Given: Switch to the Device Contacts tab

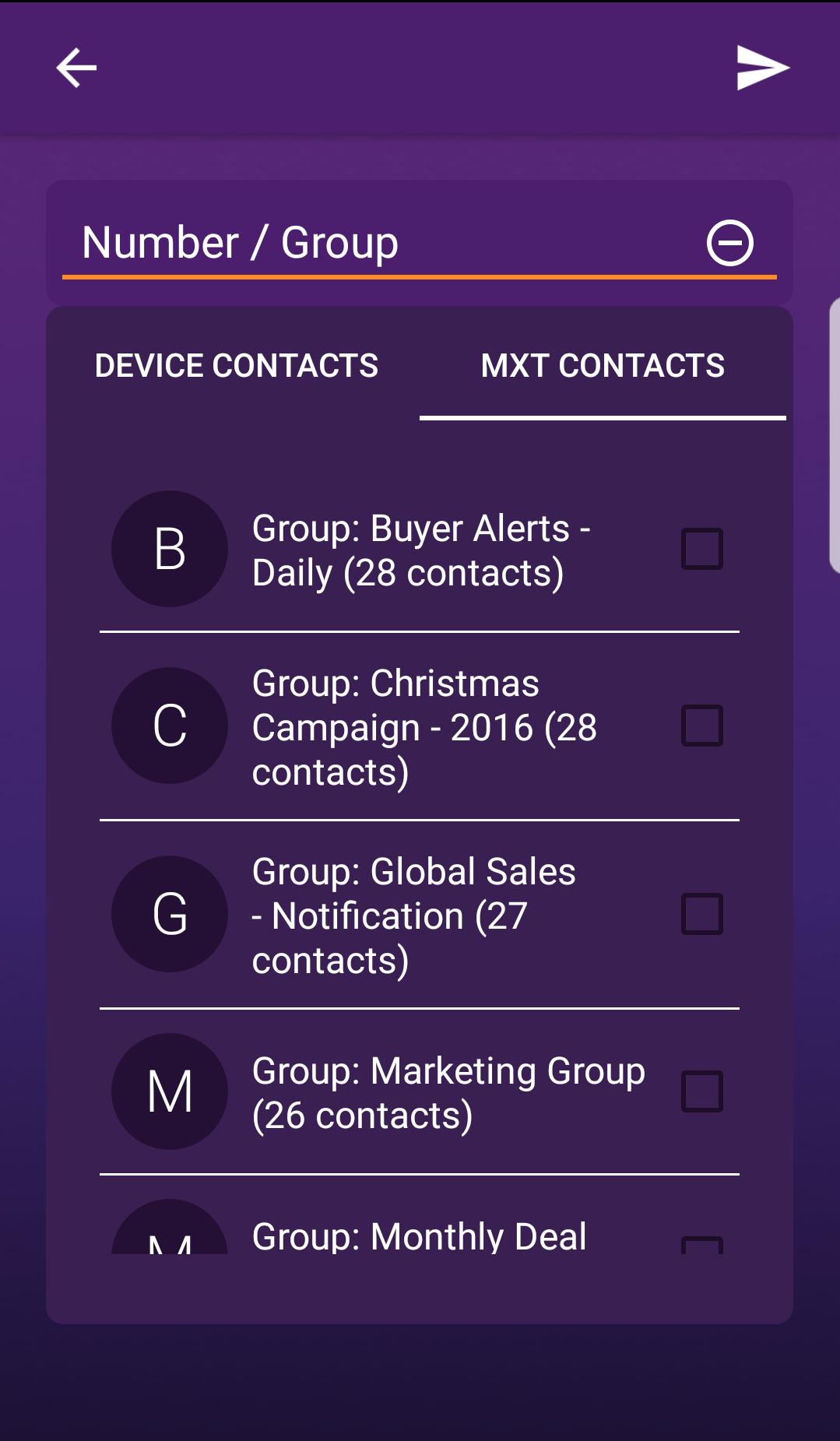Looking at the screenshot, I should click(x=236, y=366).
